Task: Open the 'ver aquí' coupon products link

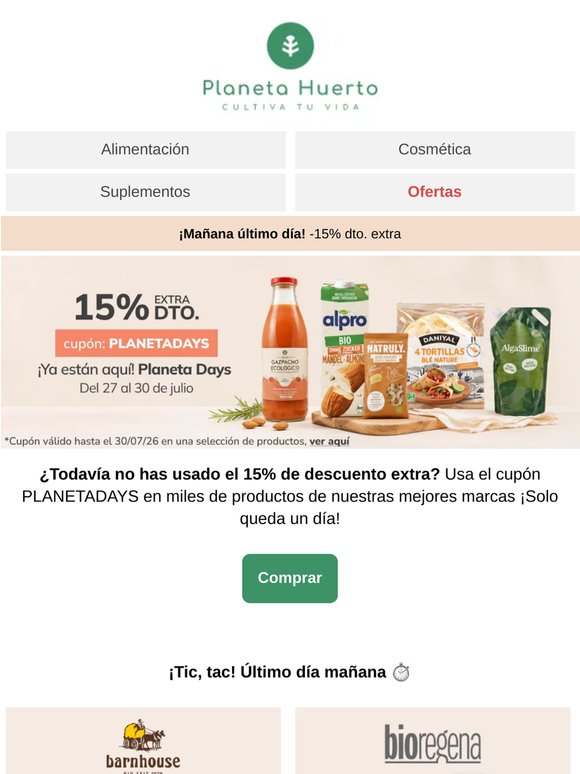Action: [329, 441]
